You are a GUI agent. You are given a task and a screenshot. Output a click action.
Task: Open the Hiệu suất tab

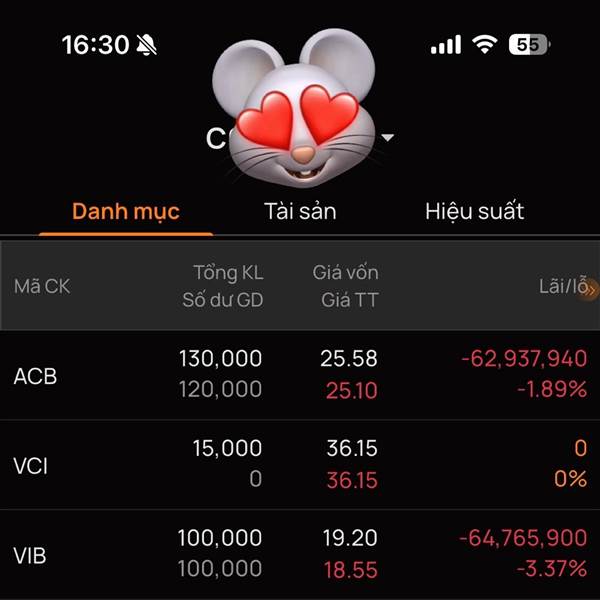pos(474,212)
